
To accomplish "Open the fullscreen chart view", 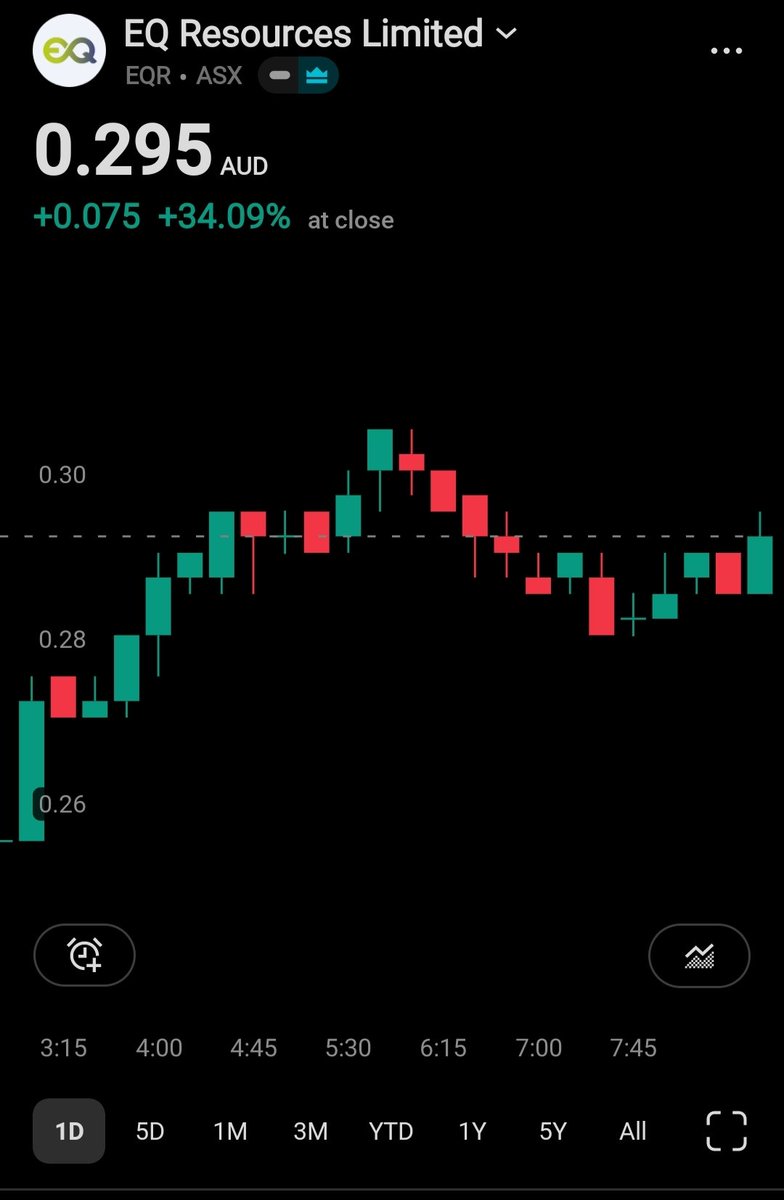I will click(727, 1131).
